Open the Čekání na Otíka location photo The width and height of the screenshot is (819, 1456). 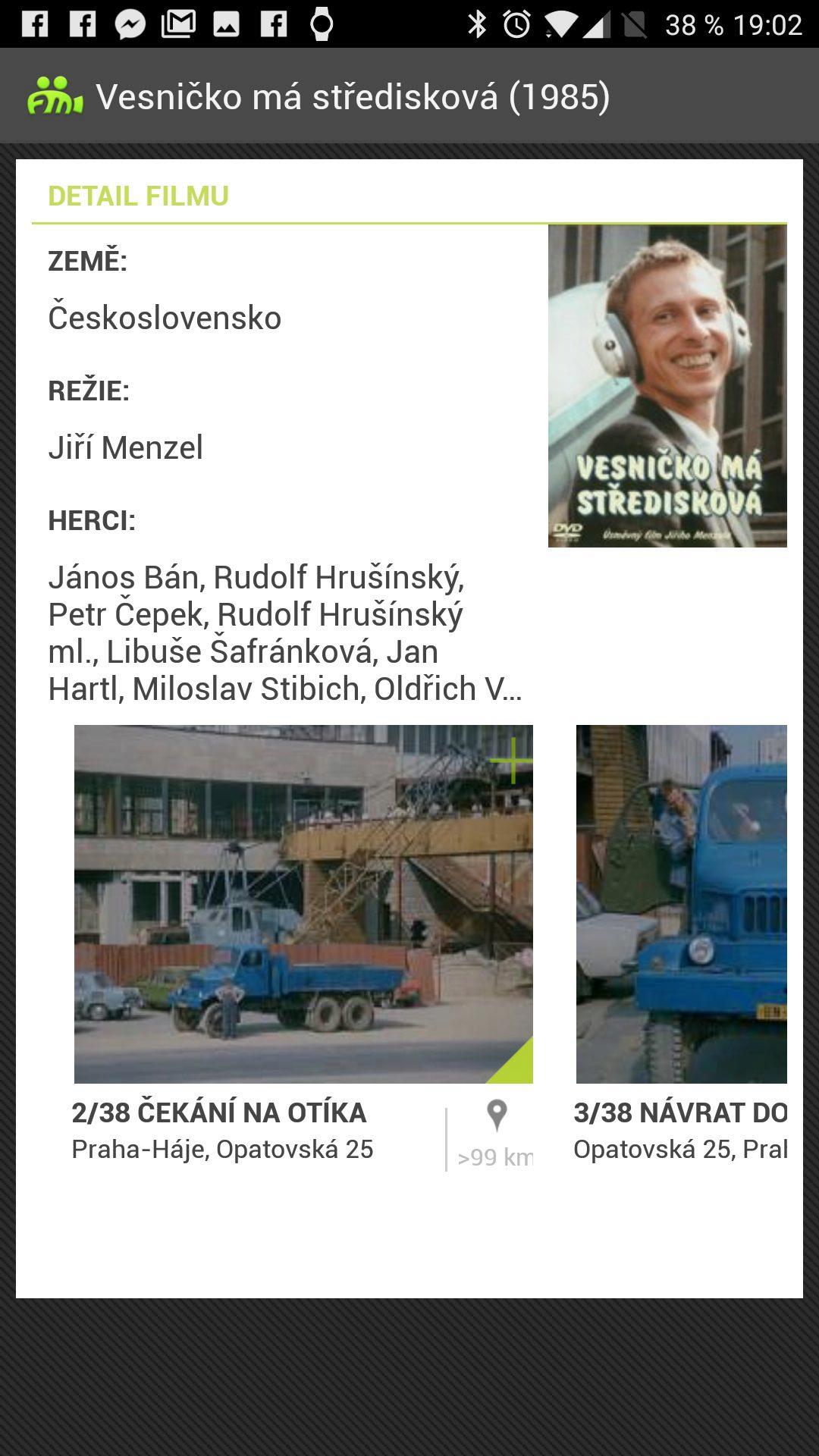tap(303, 904)
